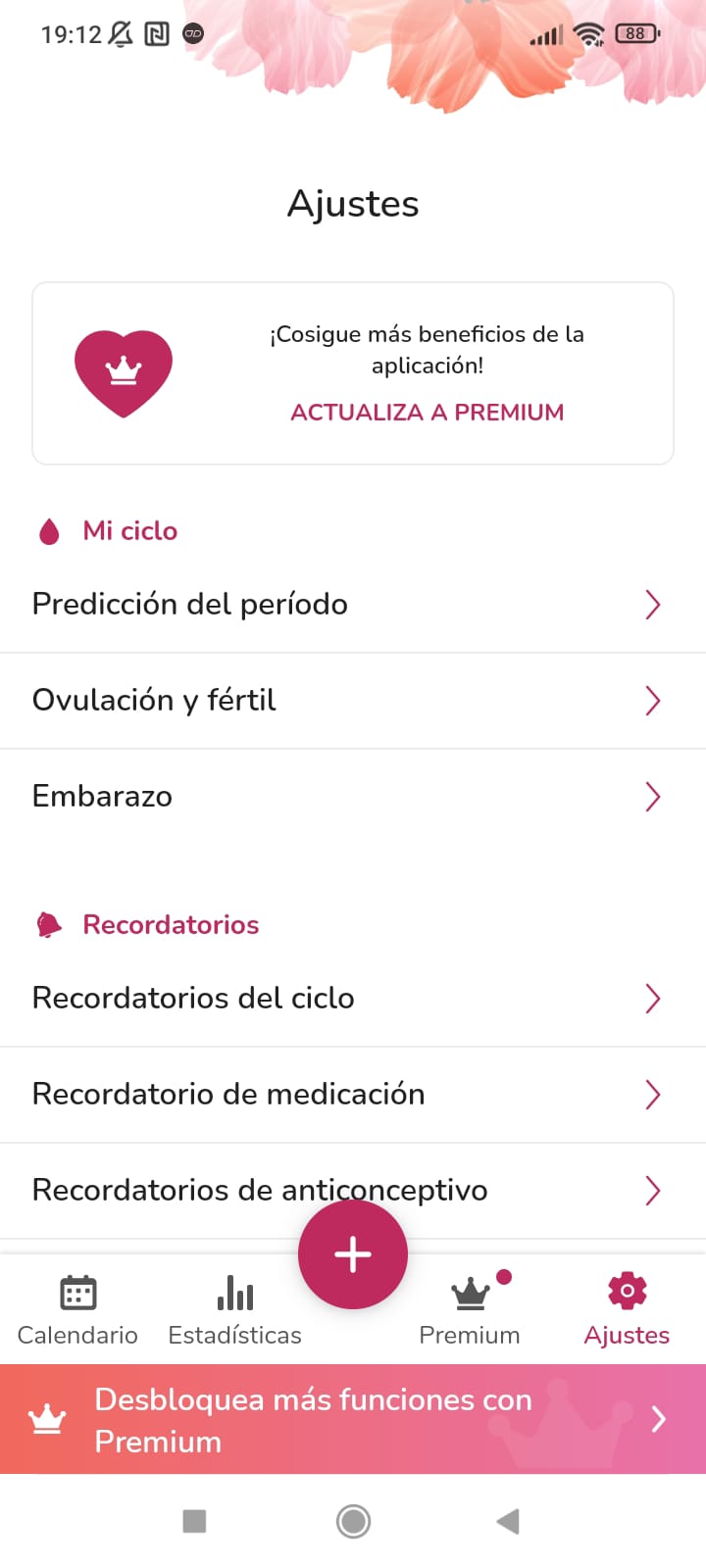Open Ovulación y fértil options
706x1568 pixels.
coord(353,700)
